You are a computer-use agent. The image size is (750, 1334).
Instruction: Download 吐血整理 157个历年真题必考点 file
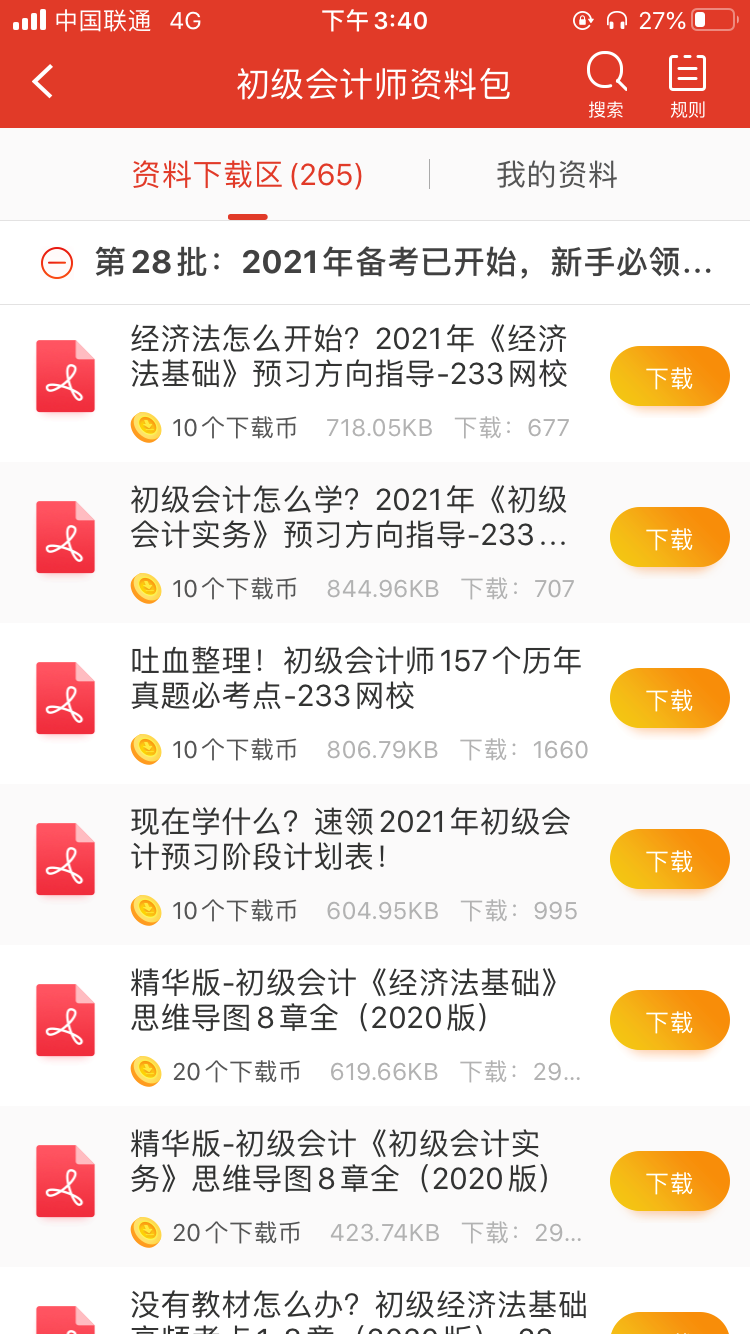[670, 699]
